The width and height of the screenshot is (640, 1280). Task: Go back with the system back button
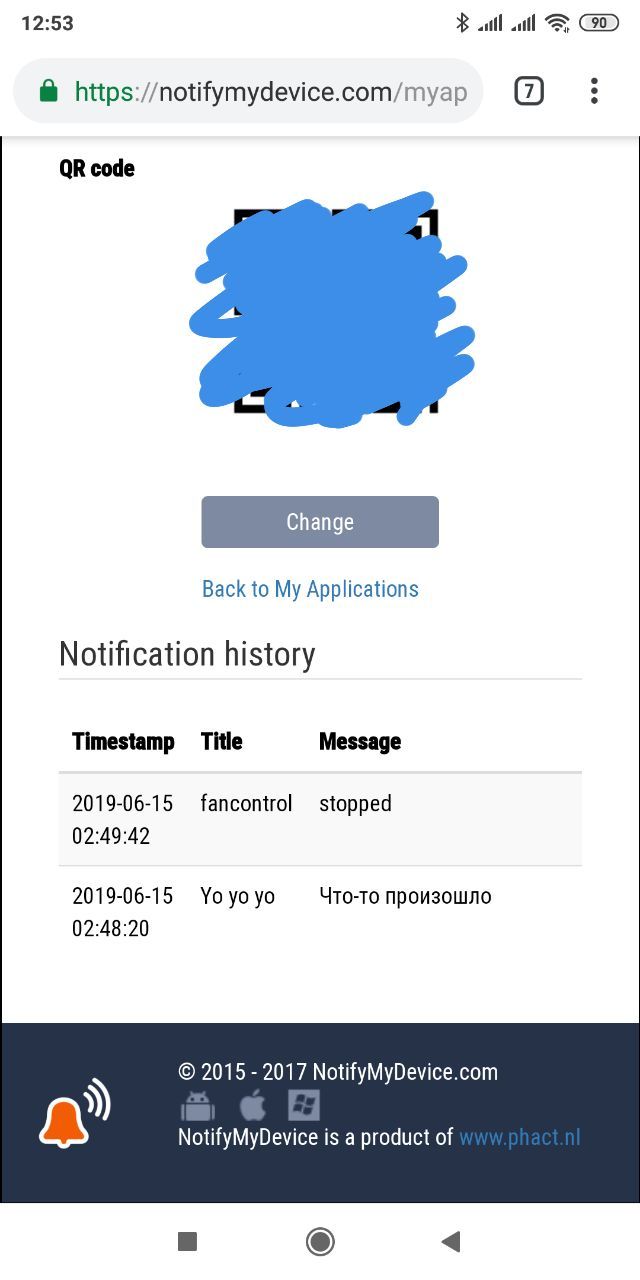[x=451, y=1242]
